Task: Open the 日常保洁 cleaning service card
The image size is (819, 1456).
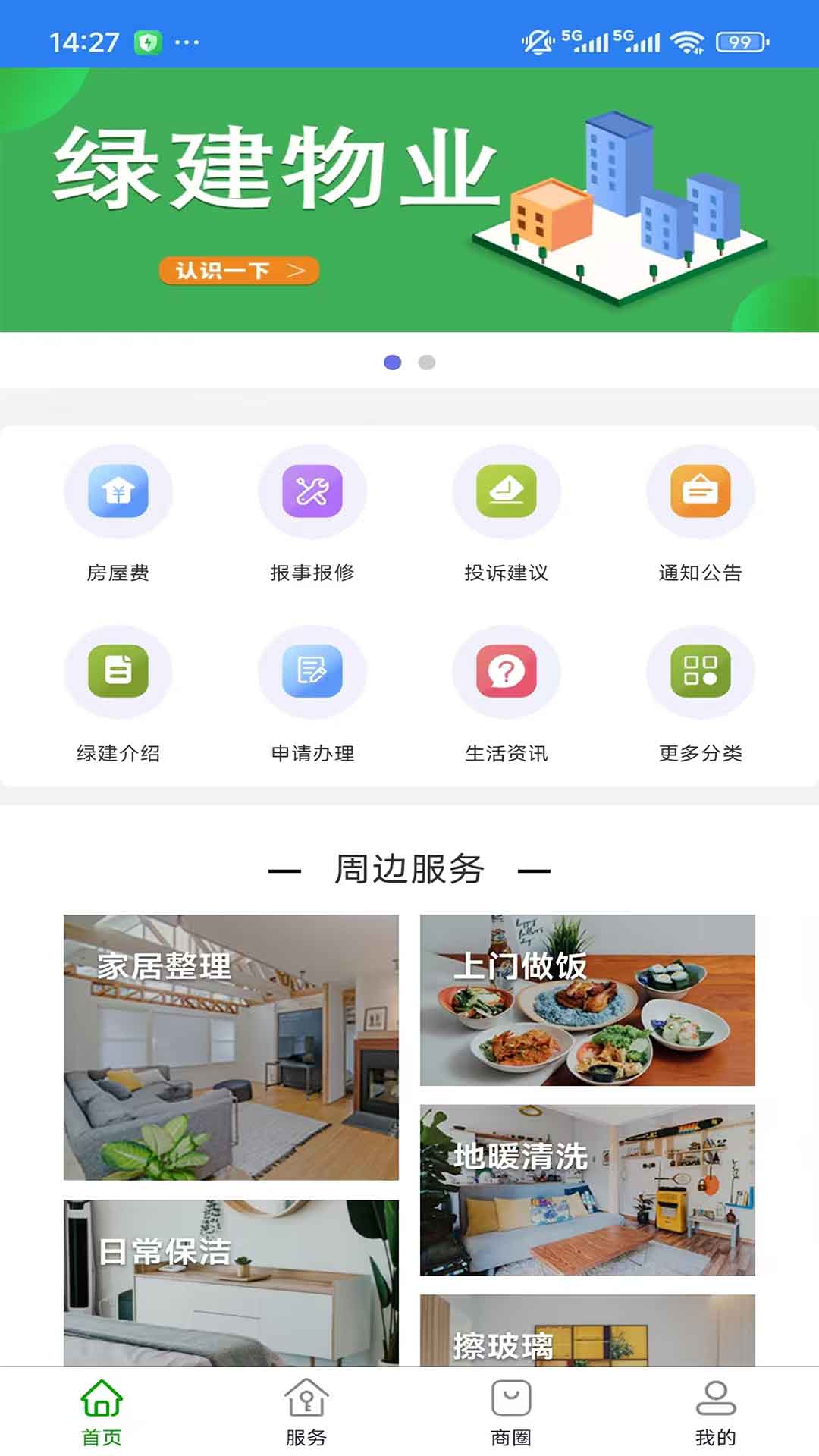Action: (230, 1274)
